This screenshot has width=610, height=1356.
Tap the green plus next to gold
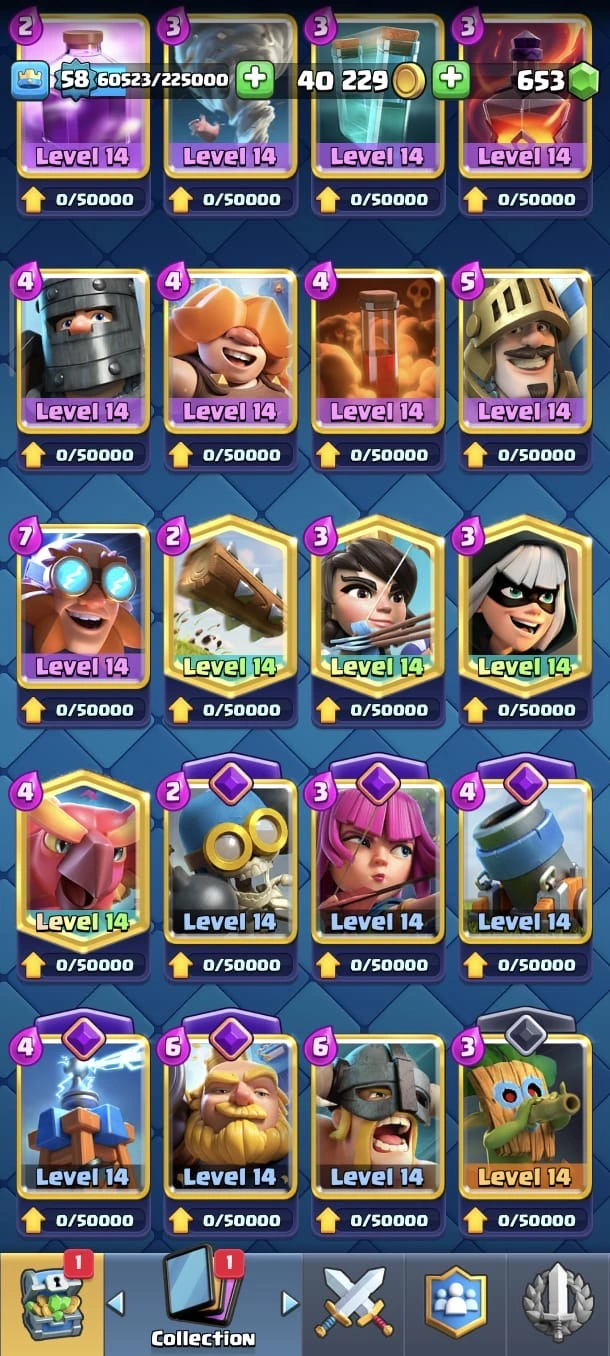452,80
